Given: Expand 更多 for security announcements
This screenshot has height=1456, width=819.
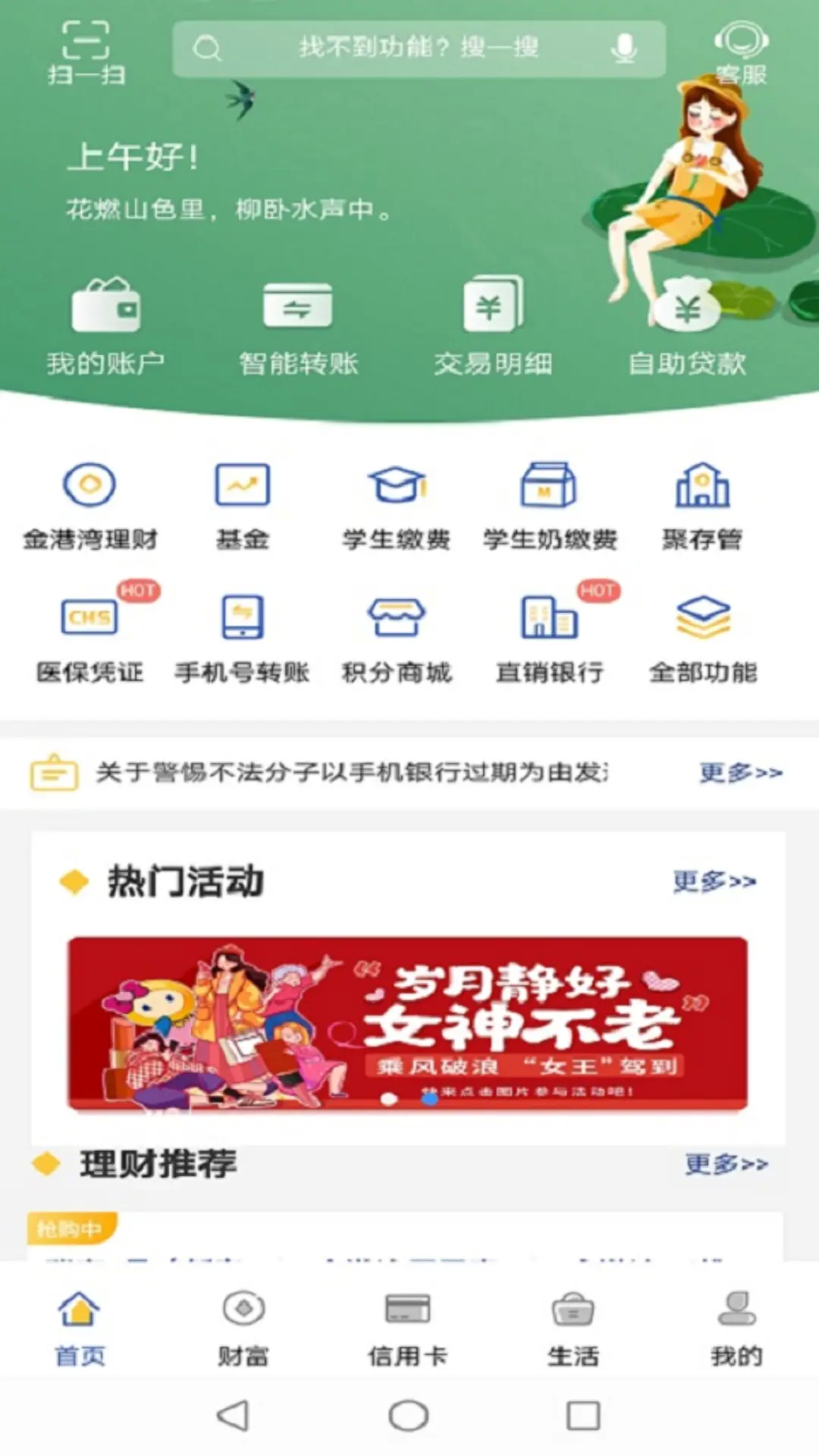Looking at the screenshot, I should coord(739,773).
